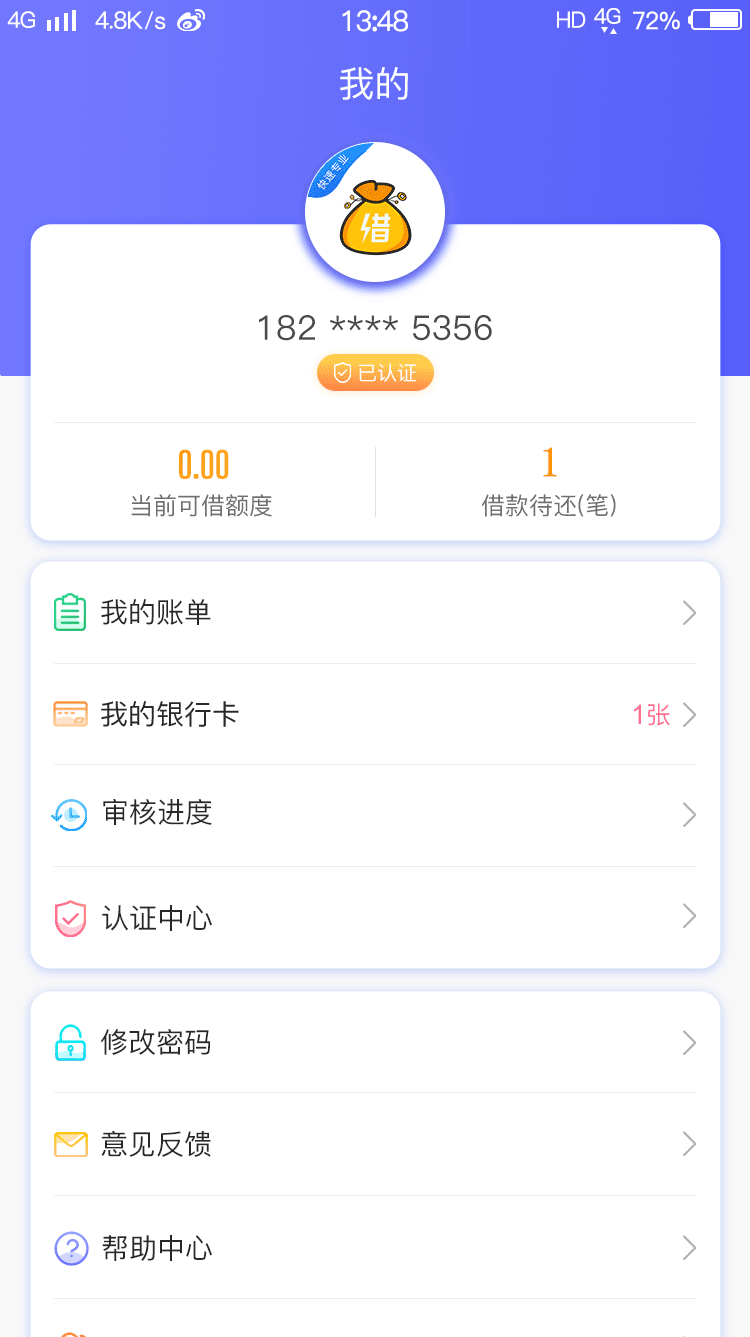Viewport: 750px width, 1337px height.
Task: Go to 认证中心
Action: point(375,917)
